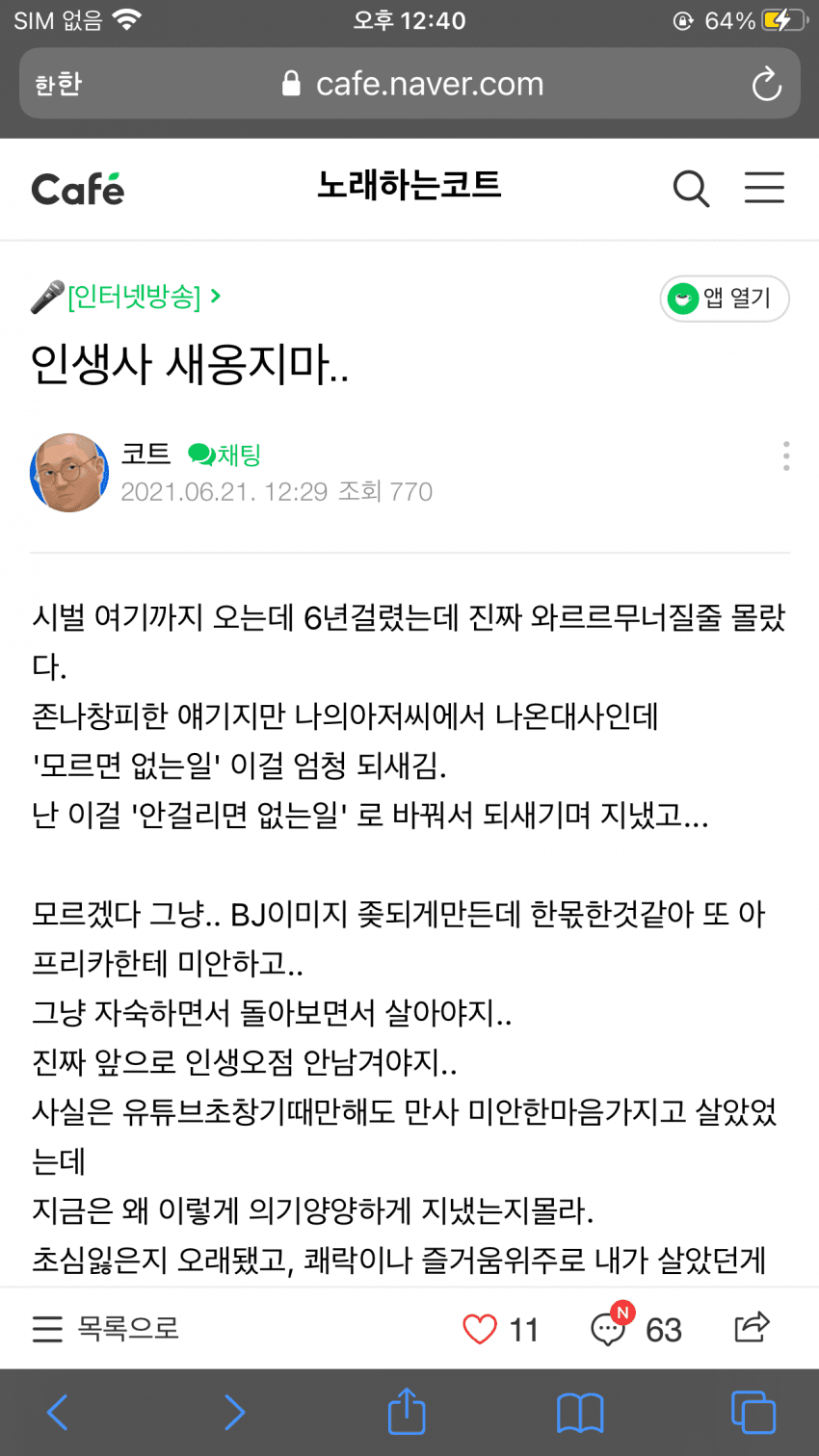Start a 채팅 with the author
This screenshot has height=1456, width=819.
coord(225,455)
